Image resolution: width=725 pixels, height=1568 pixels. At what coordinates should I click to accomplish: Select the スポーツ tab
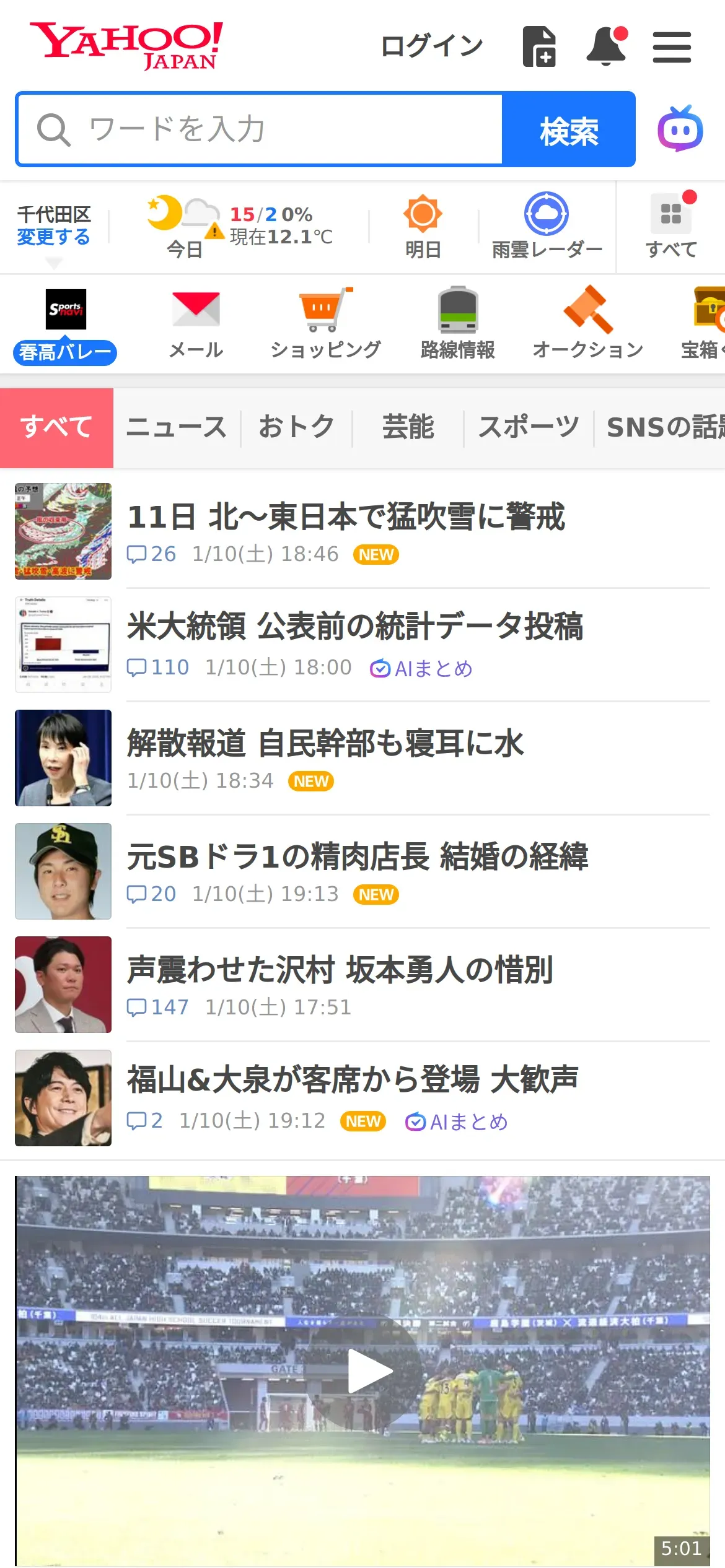(x=529, y=428)
